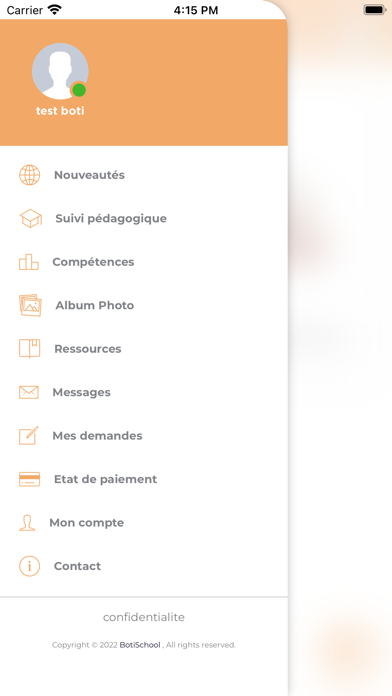Select Mes demandes
The width and height of the screenshot is (392, 696).
[143, 436]
